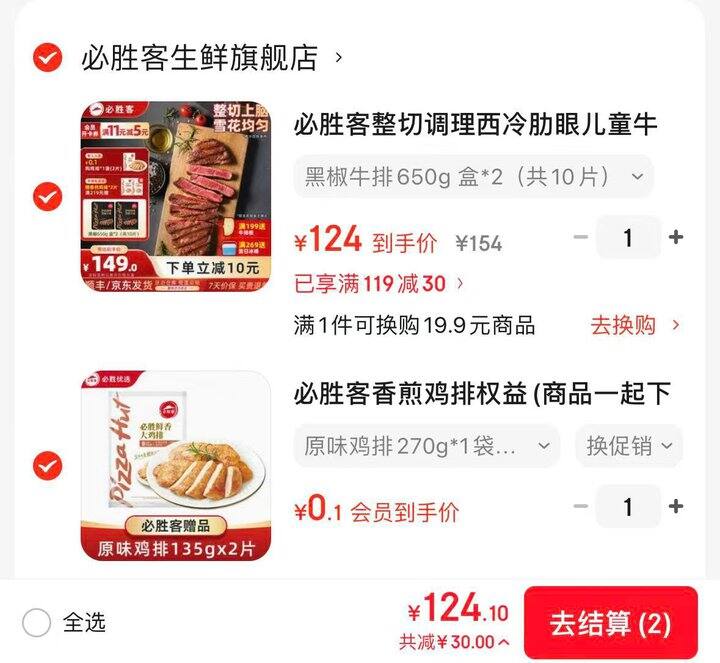Toggle the 全选 select-all option

coord(37,623)
